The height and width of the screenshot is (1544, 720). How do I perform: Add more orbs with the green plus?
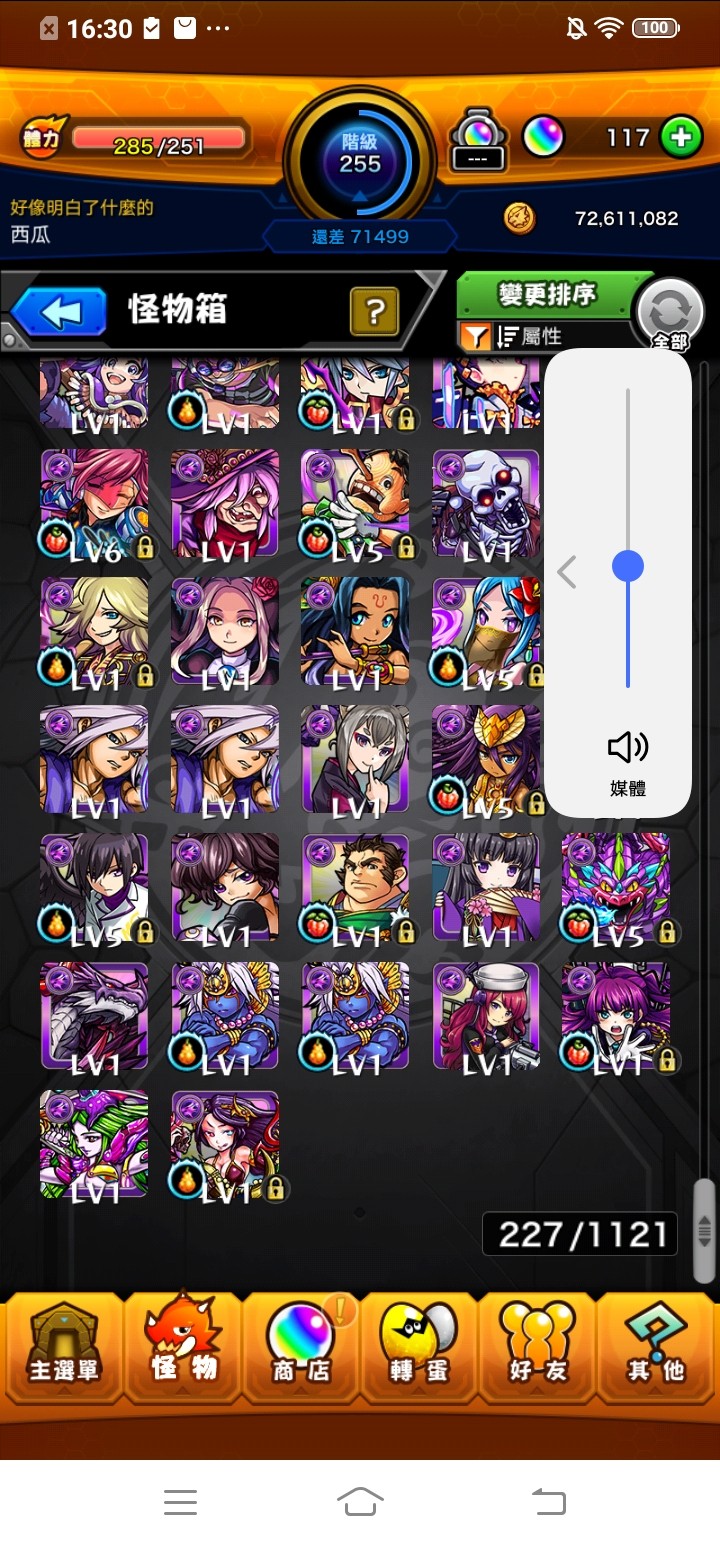click(680, 138)
